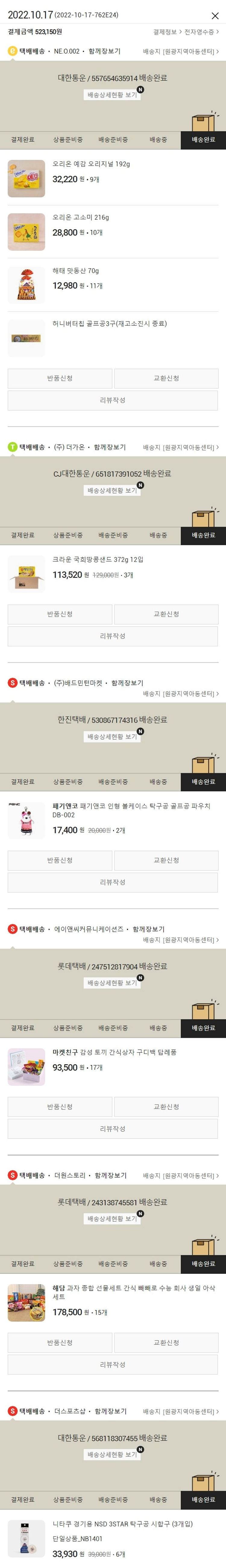This screenshot has height=1568, width=226.
Task: View delivery tracking for 롯데택배 243138745581
Action: (x=112, y=1219)
